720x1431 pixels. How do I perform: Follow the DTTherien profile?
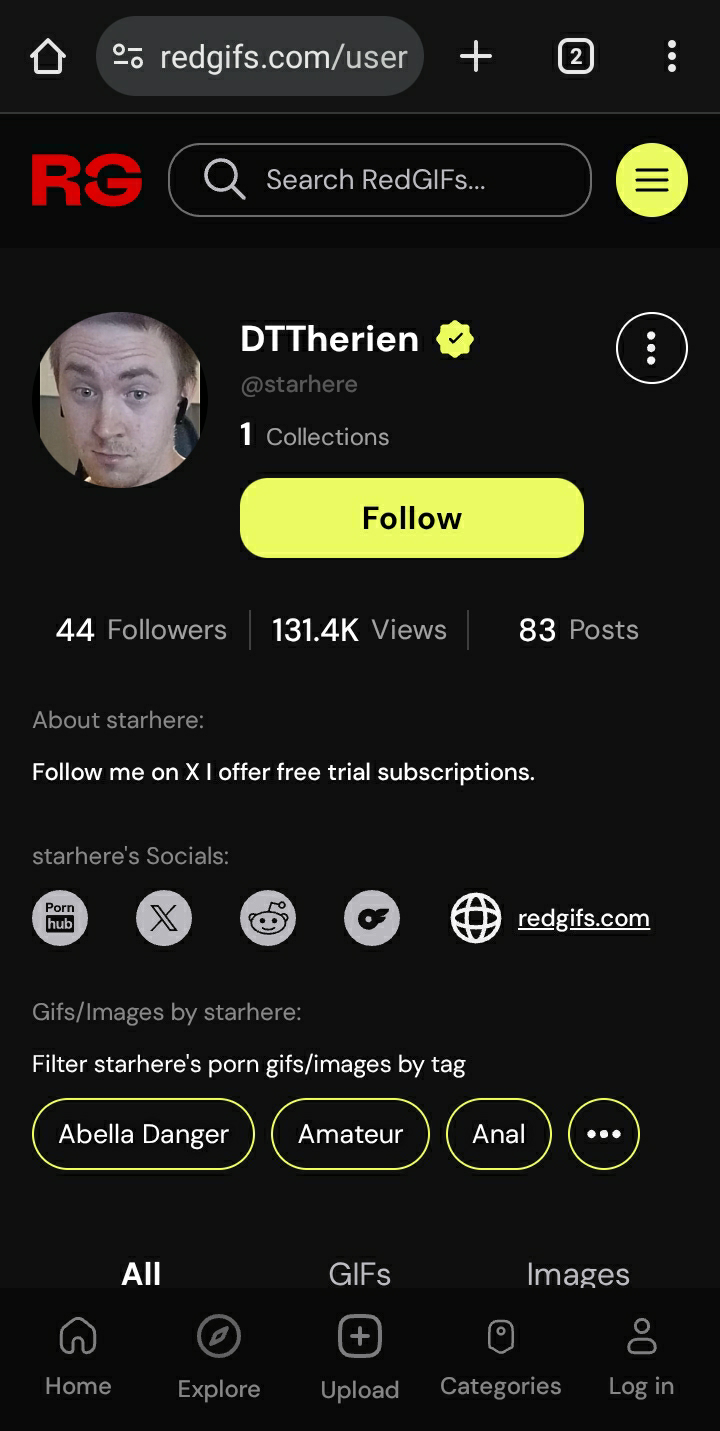tap(411, 518)
